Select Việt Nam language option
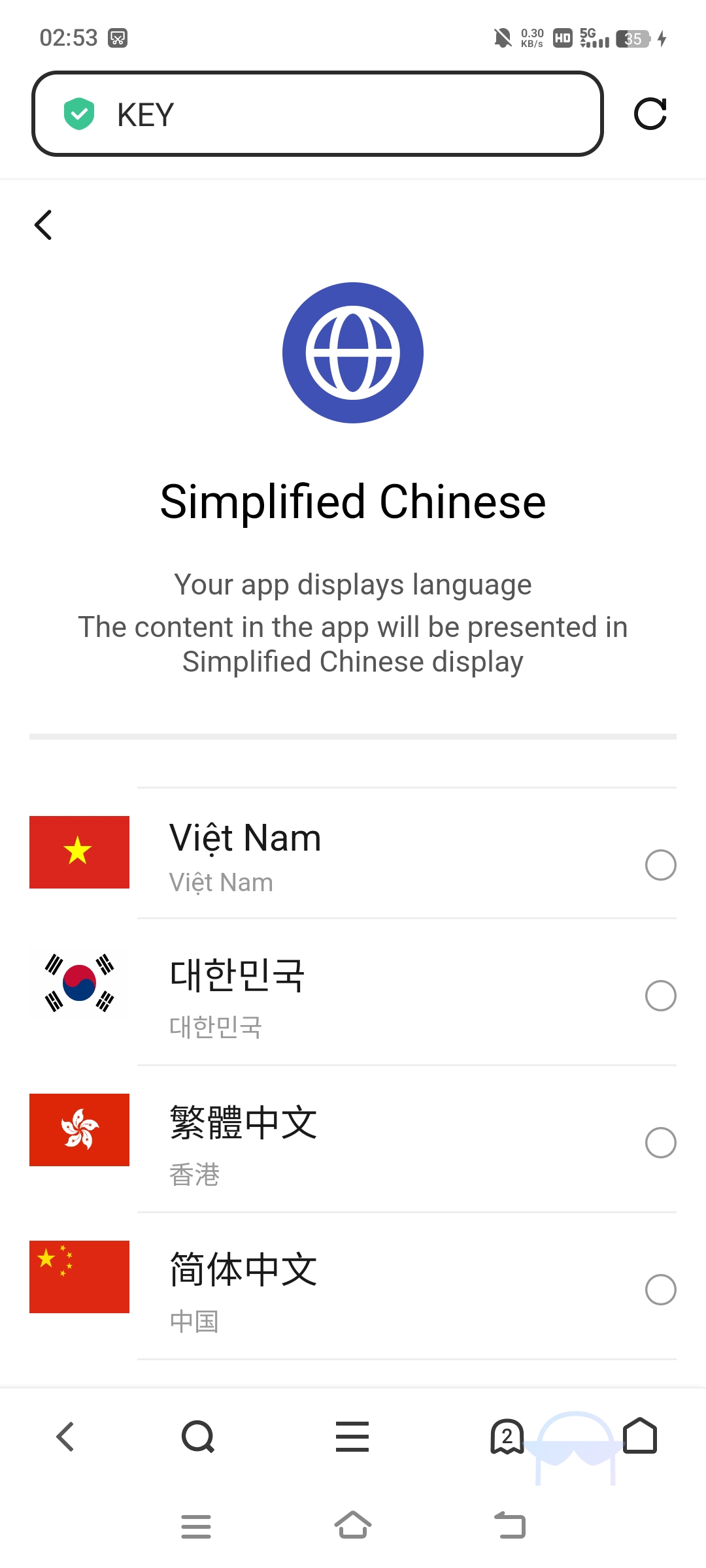706x1568 pixels. pyautogui.click(x=353, y=853)
